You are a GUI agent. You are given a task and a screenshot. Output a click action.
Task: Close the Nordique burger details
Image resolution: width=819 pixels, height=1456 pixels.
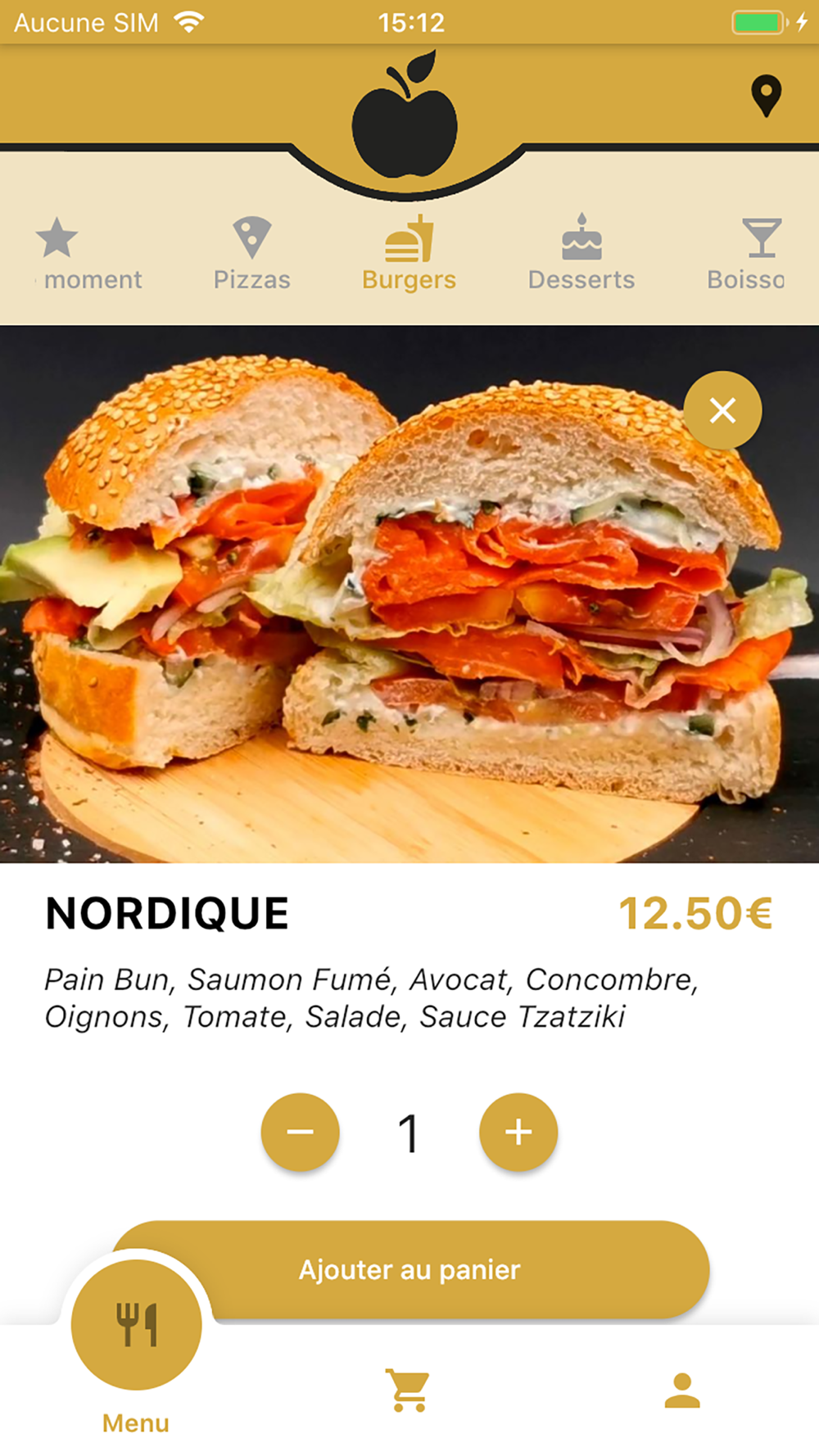[722, 410]
